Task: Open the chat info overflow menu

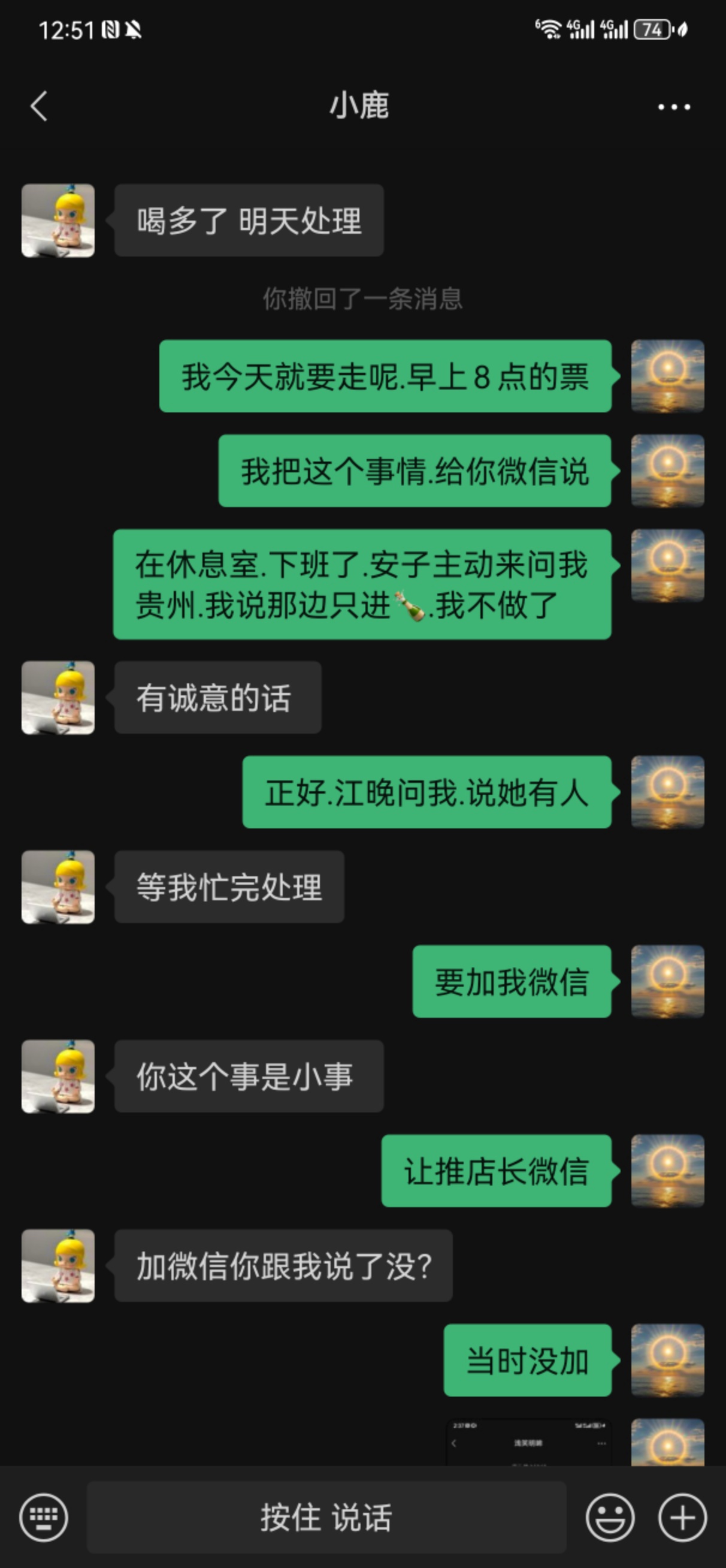Action: coord(674,107)
